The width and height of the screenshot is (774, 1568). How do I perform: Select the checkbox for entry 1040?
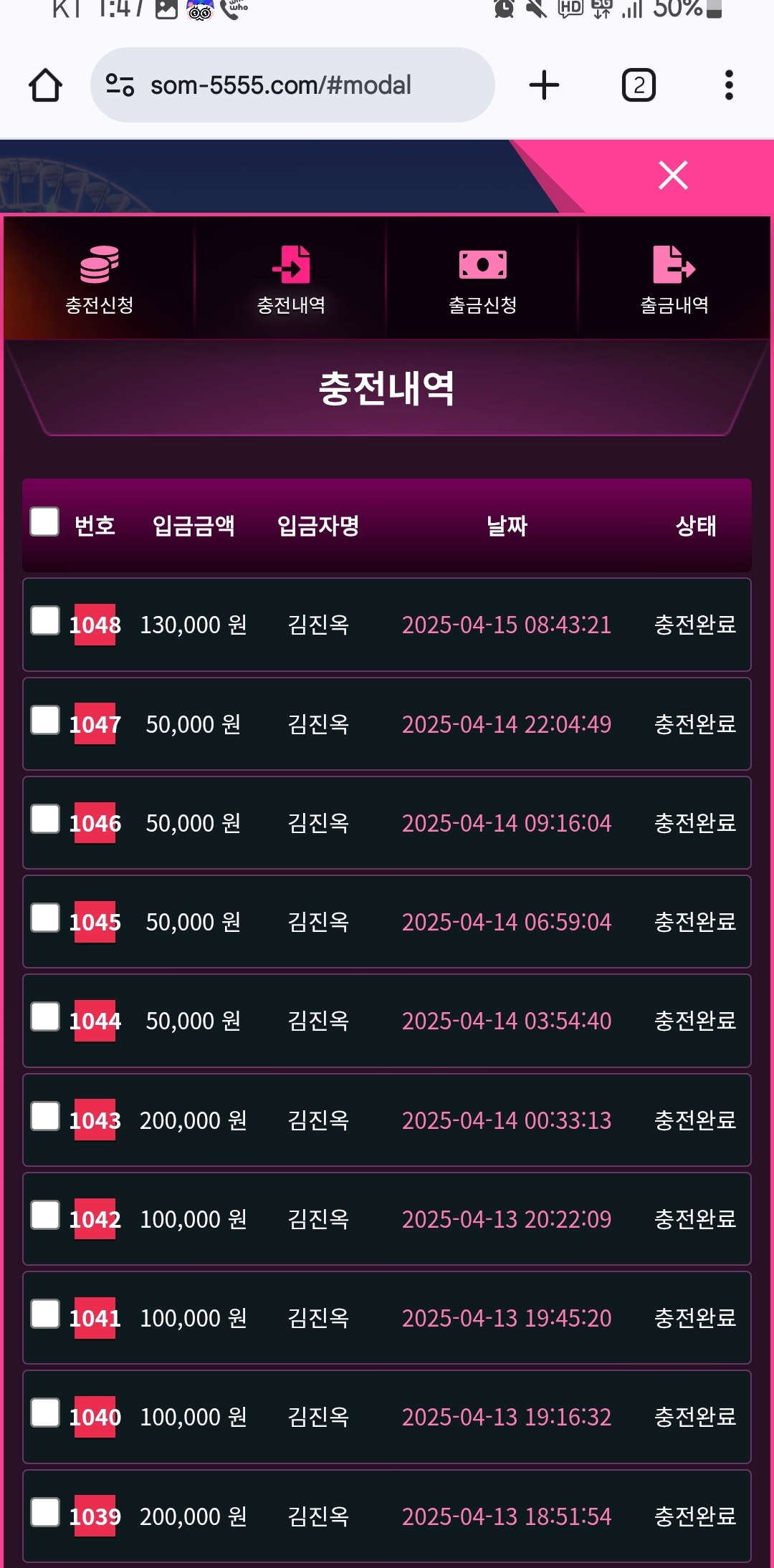tap(44, 1413)
